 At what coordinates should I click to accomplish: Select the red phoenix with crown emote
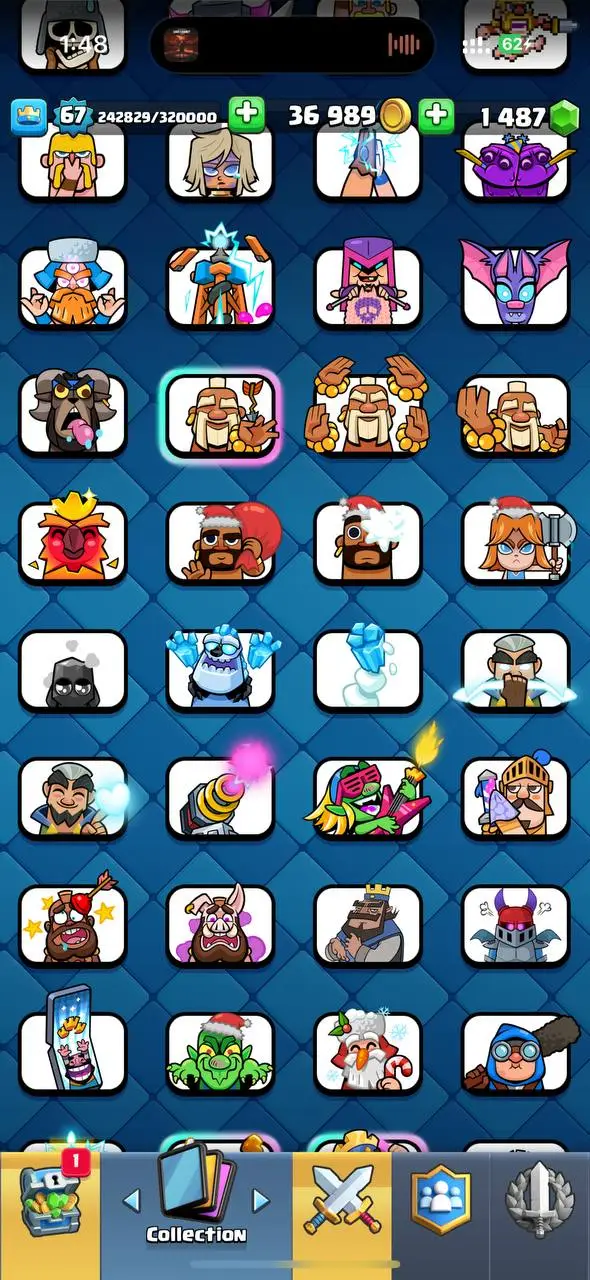(73, 541)
